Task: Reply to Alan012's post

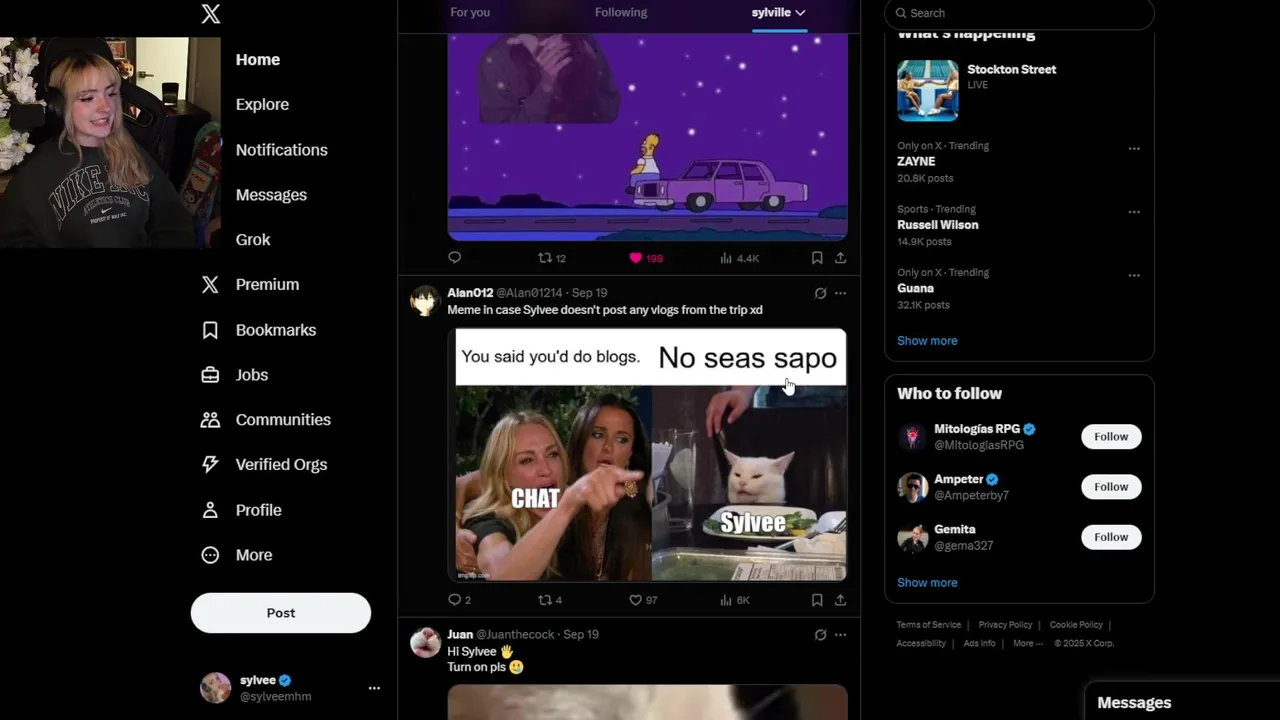Action: click(455, 600)
